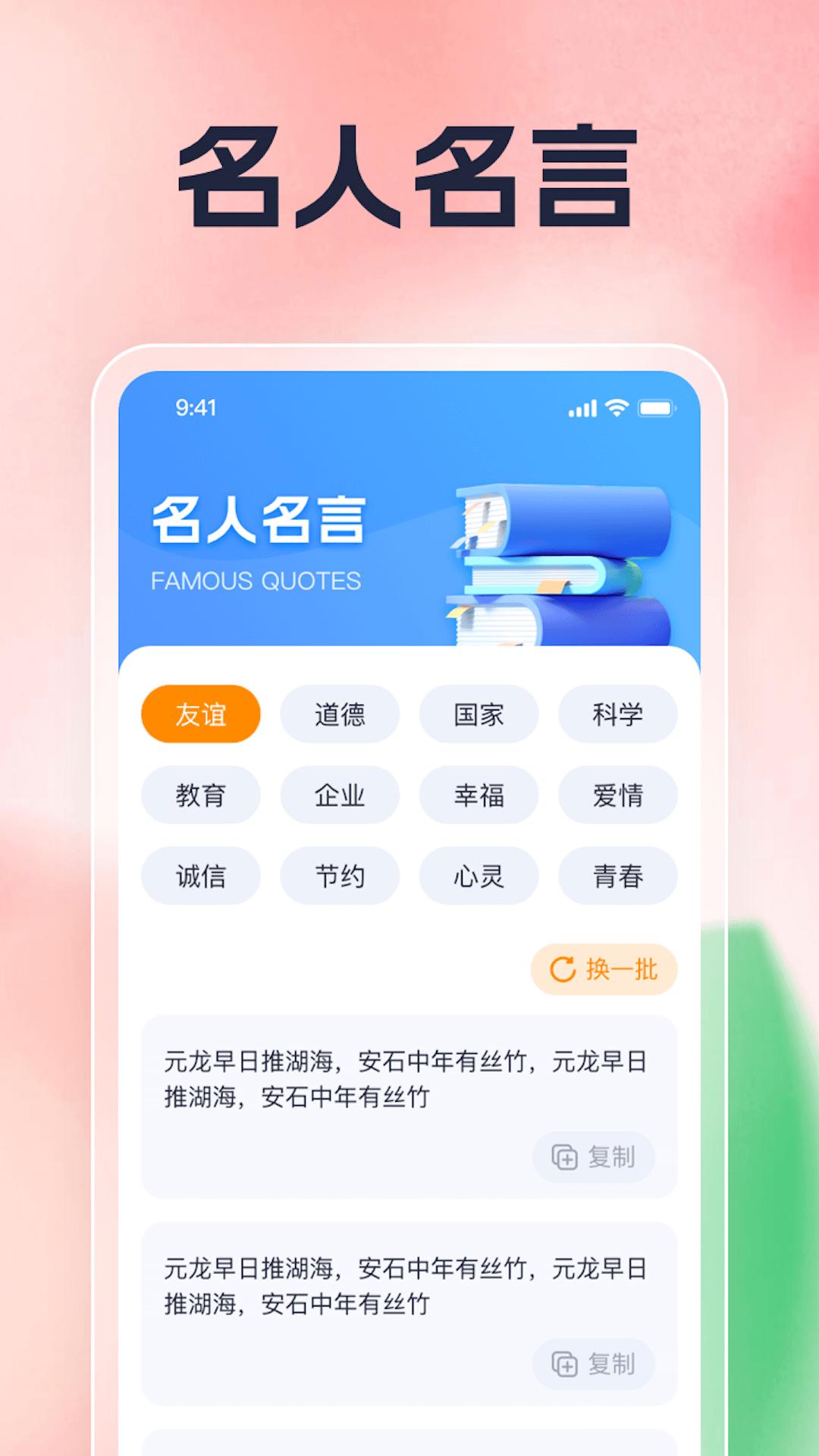Select the 爱情 category chip
The height and width of the screenshot is (1456, 819).
point(618,795)
